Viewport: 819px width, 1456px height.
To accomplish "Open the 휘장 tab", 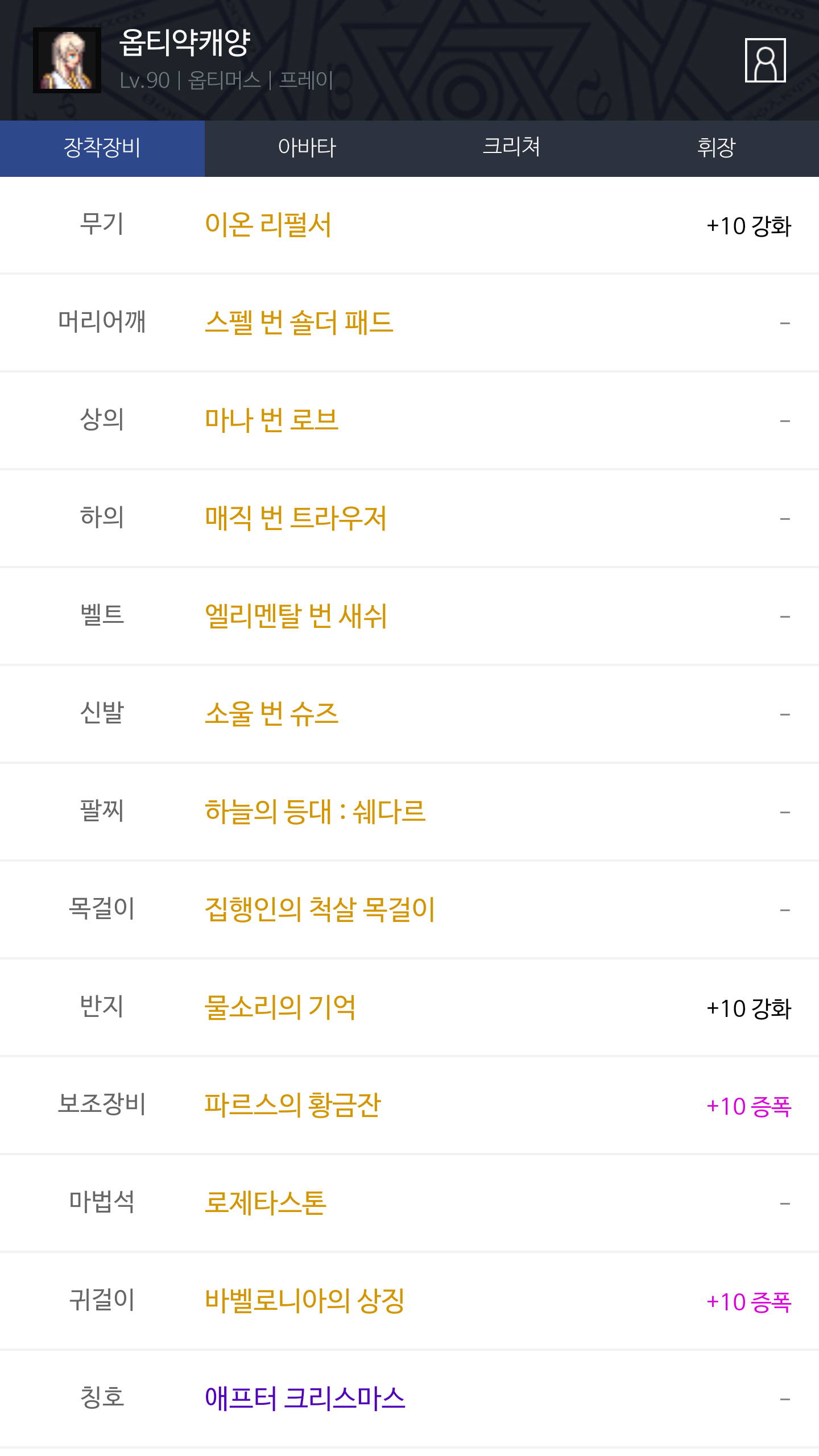I will click(x=717, y=148).
